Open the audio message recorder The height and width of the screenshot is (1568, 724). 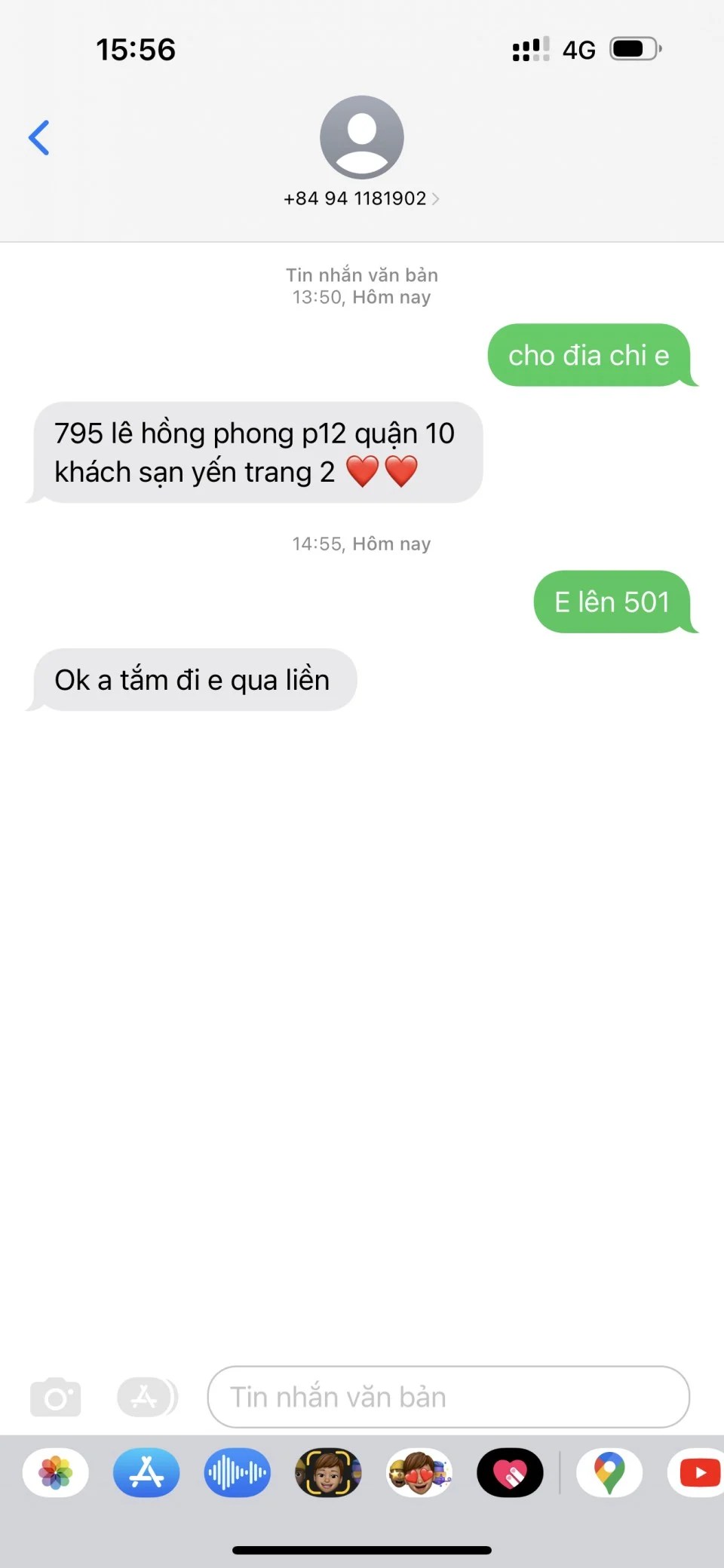click(x=237, y=1472)
